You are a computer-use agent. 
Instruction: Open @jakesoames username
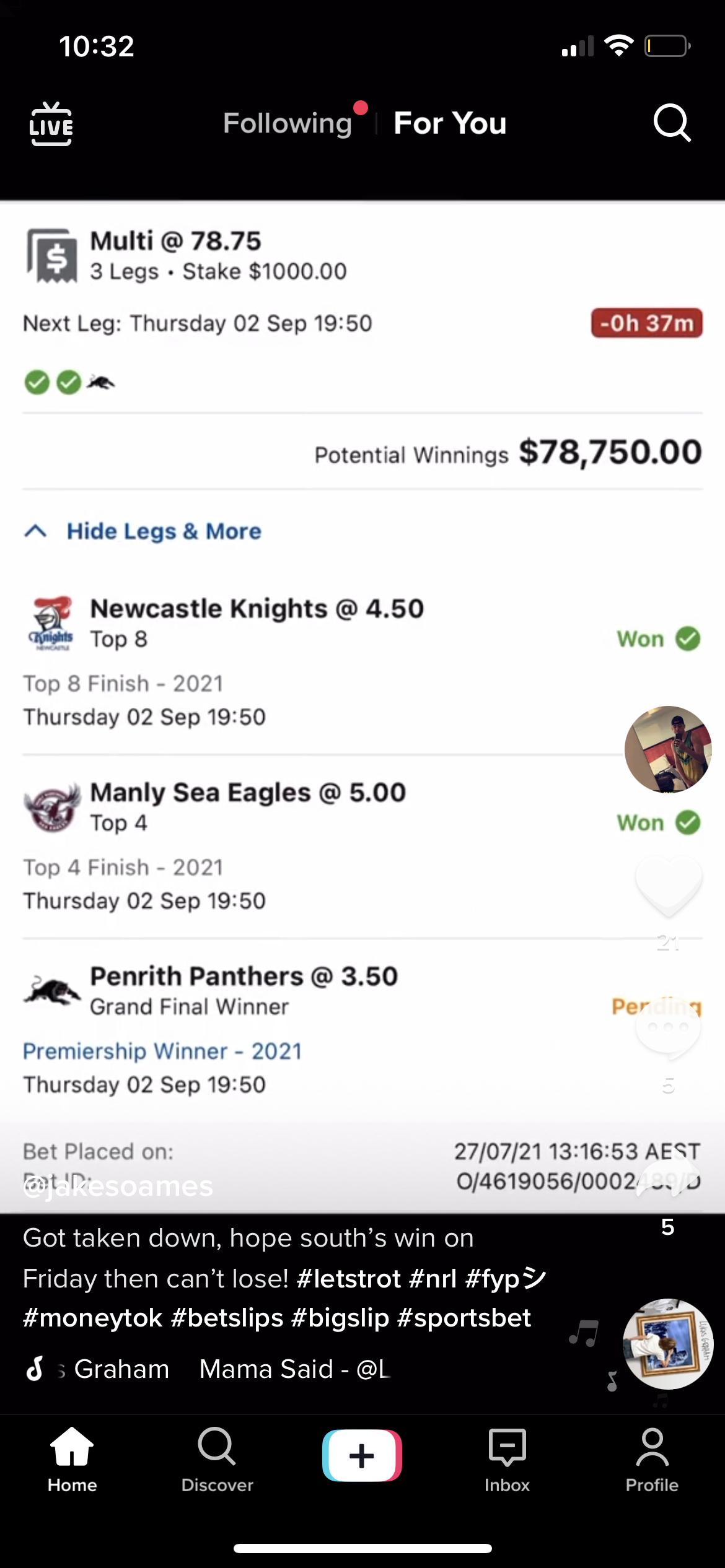pyautogui.click(x=118, y=1187)
